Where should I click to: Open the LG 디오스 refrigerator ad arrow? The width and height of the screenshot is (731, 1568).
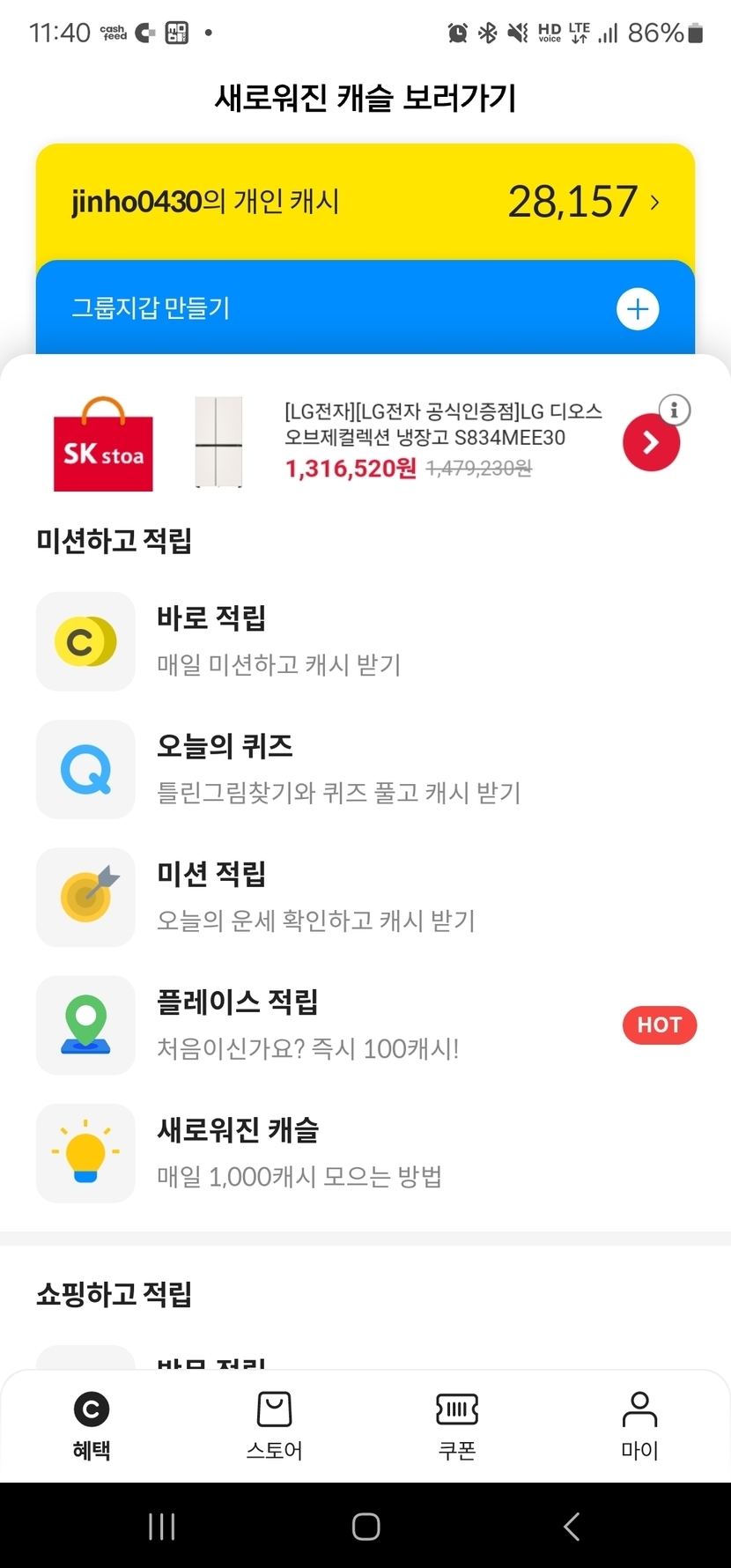651,442
